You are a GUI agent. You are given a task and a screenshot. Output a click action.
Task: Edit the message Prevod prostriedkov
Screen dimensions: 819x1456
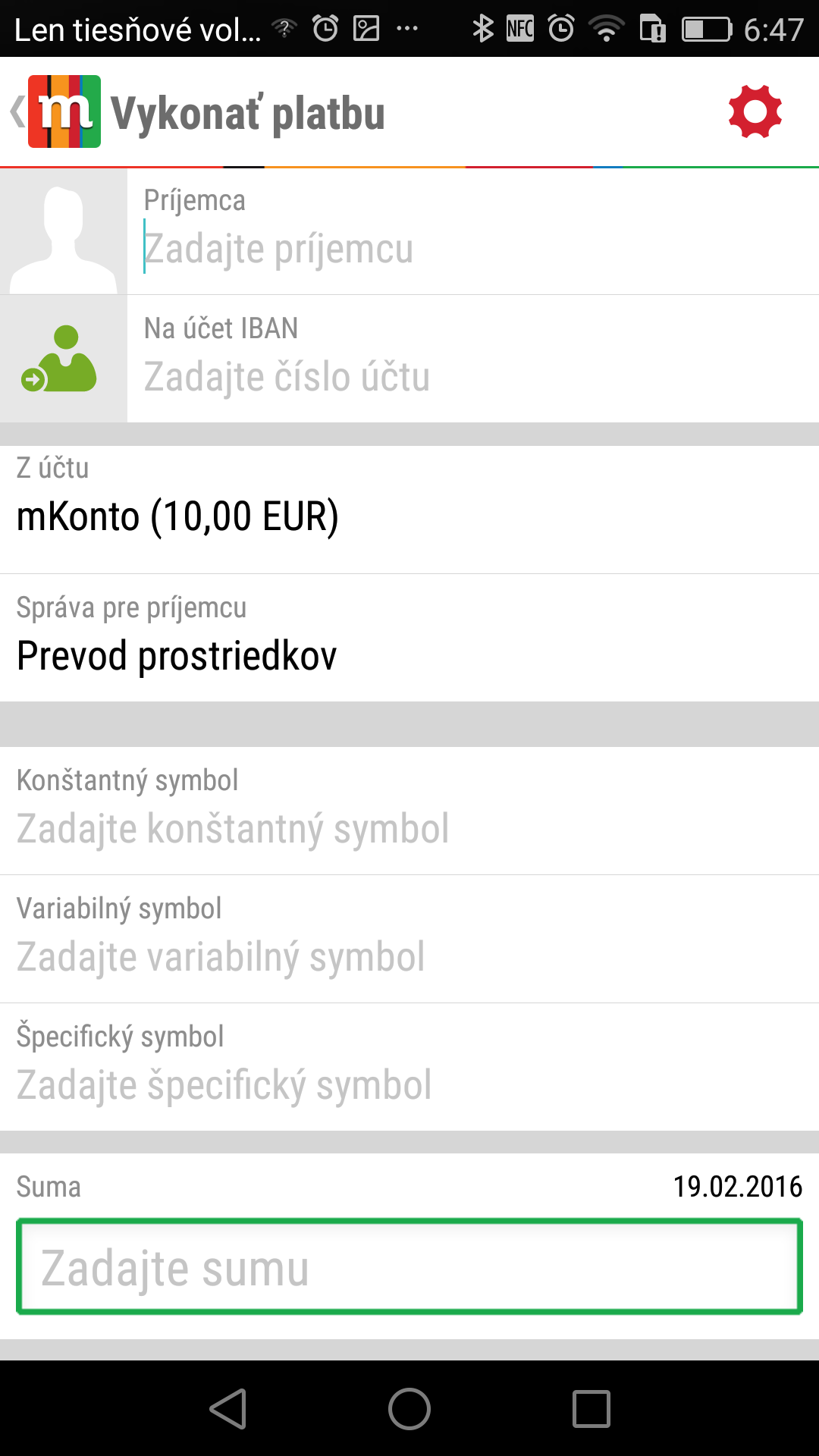409,655
